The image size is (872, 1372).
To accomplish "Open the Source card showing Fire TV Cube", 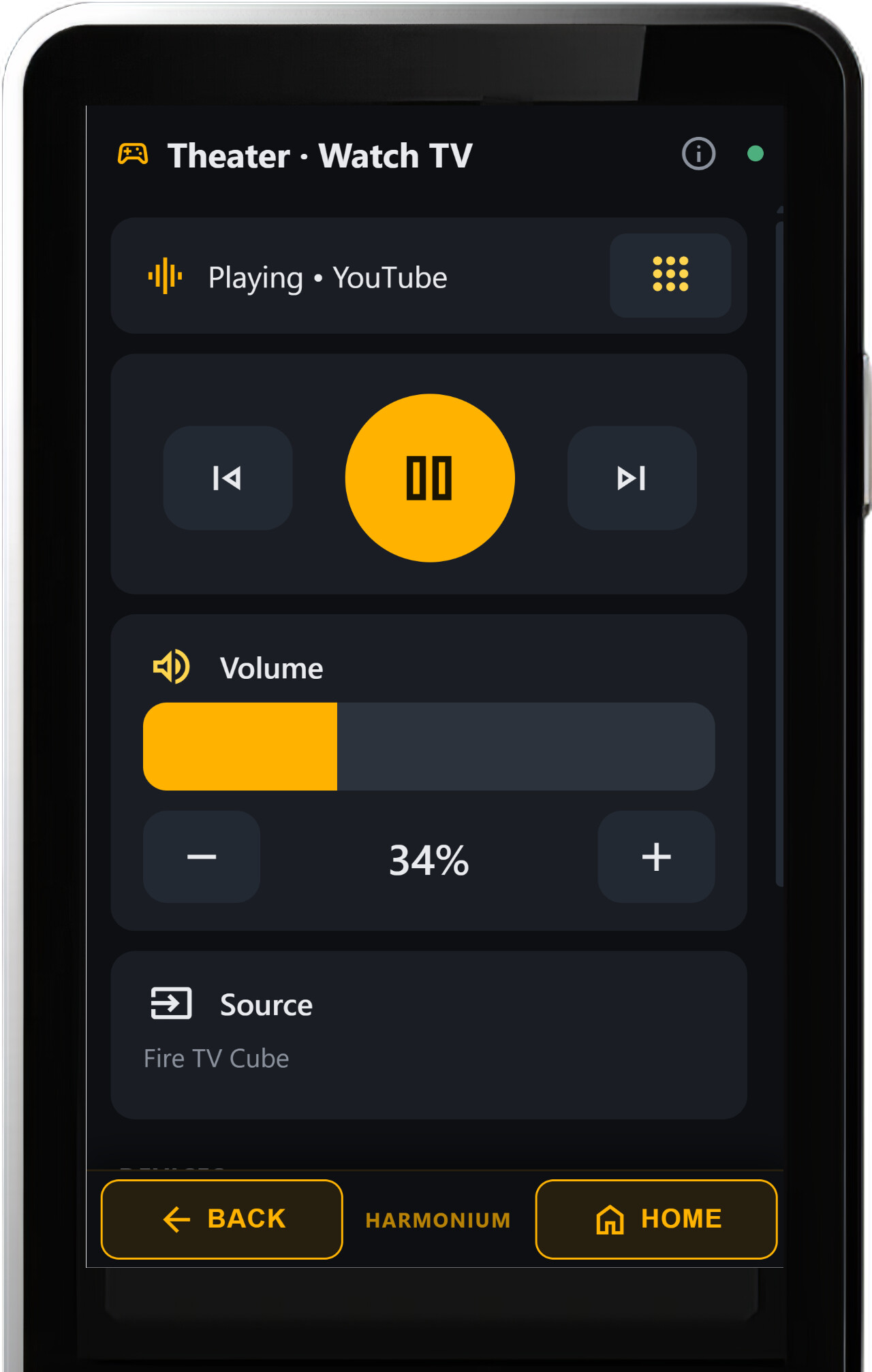I will tap(429, 1035).
